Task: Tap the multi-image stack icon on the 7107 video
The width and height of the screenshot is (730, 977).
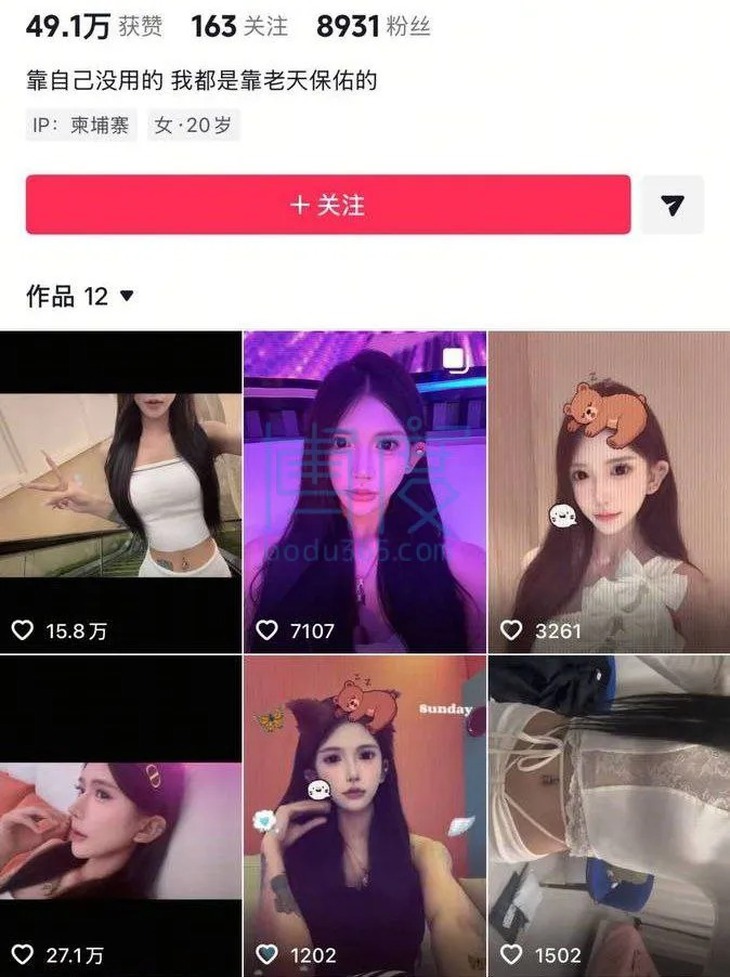Action: (456, 359)
